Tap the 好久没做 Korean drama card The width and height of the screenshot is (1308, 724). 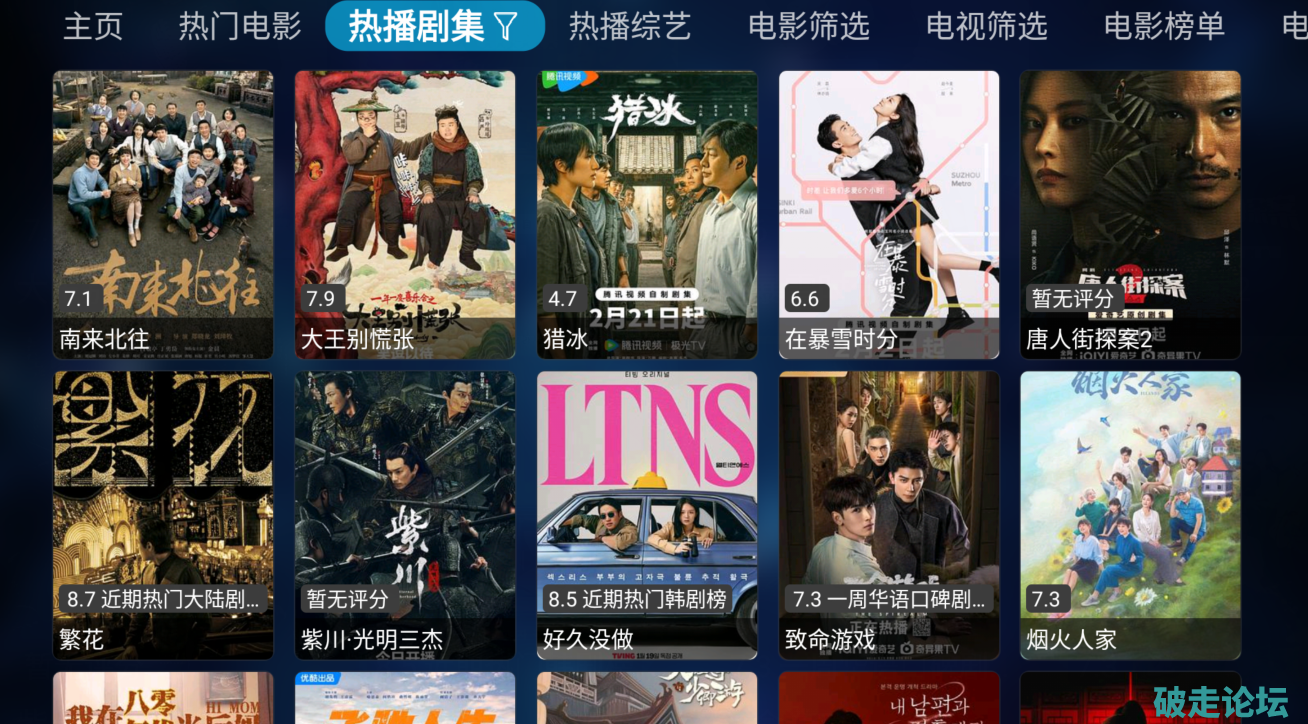[647, 515]
